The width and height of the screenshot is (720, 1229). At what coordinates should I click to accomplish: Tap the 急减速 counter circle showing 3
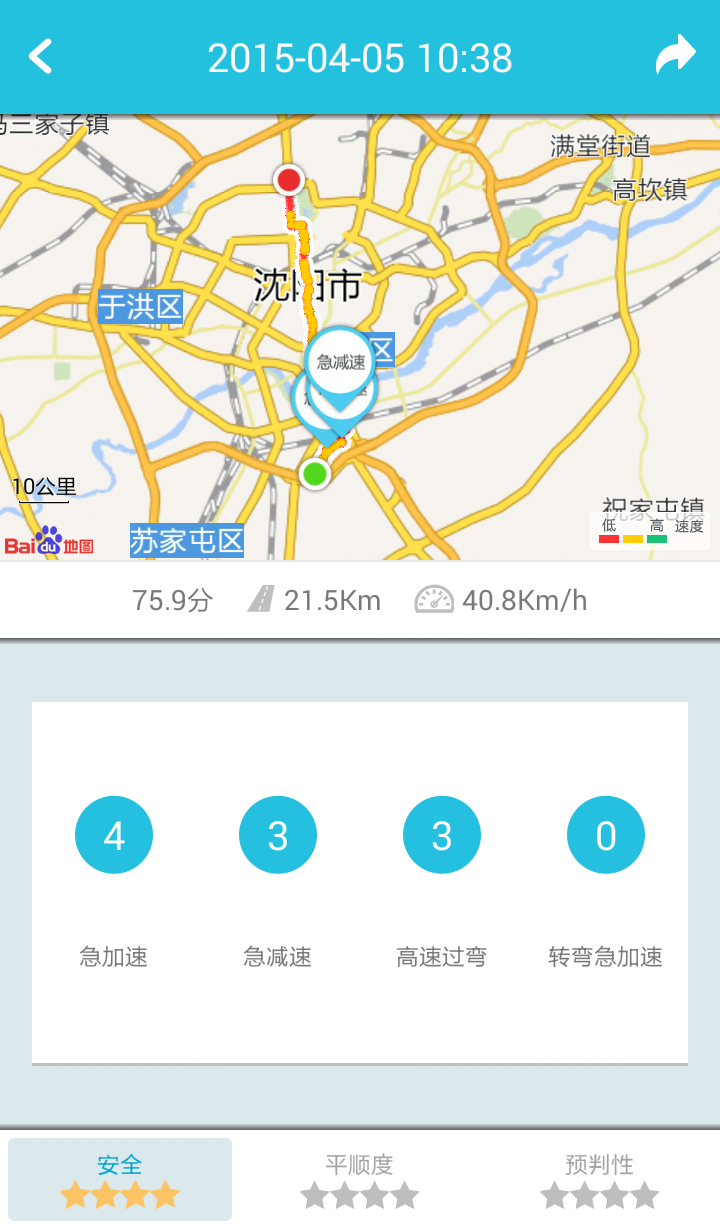coord(277,834)
